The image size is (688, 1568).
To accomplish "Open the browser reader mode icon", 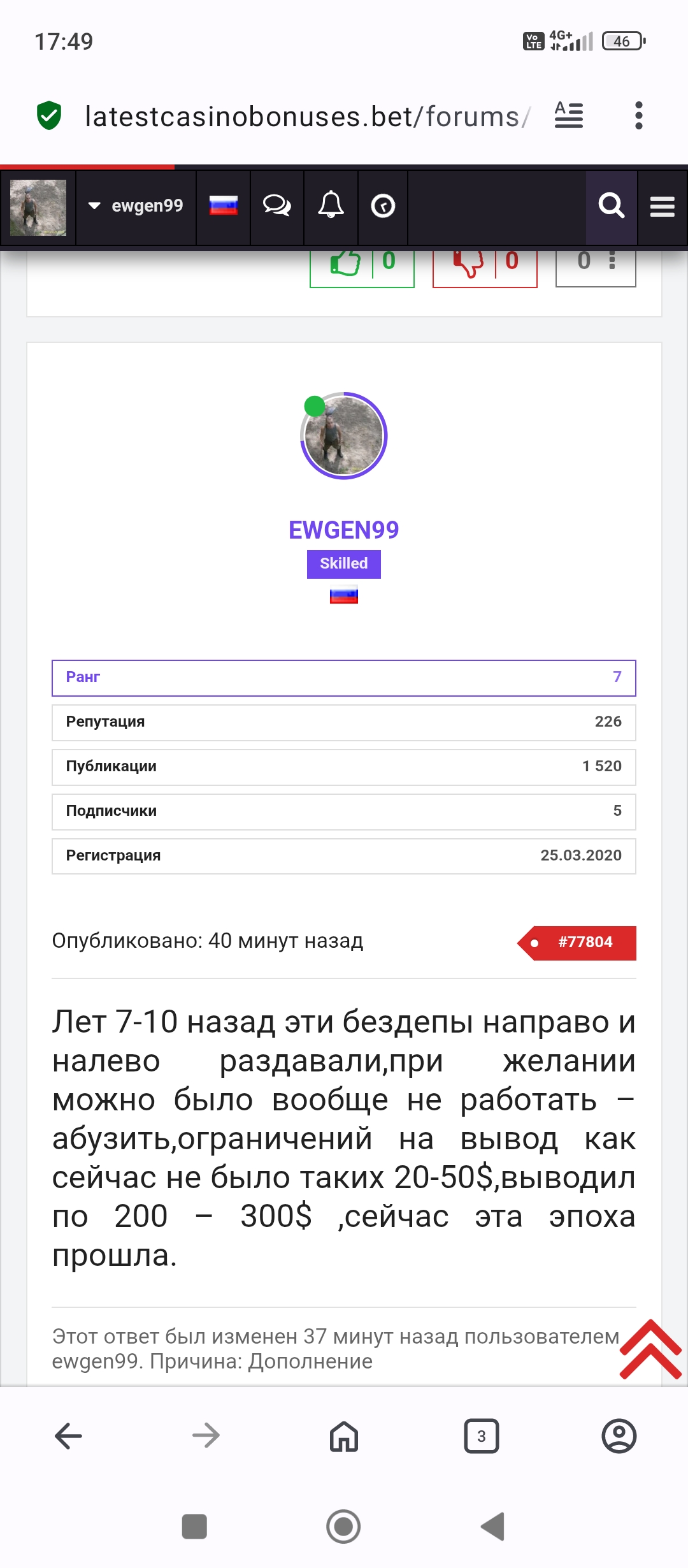I will point(569,116).
